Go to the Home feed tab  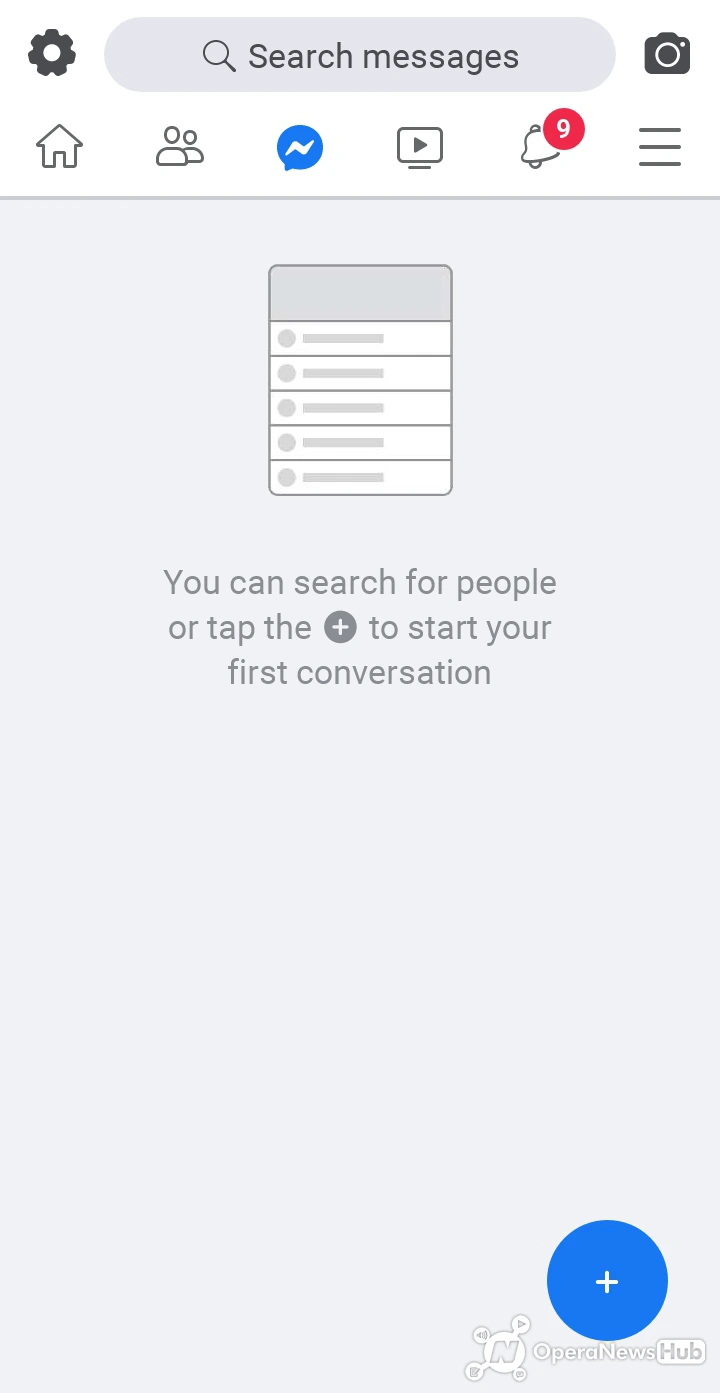60,147
